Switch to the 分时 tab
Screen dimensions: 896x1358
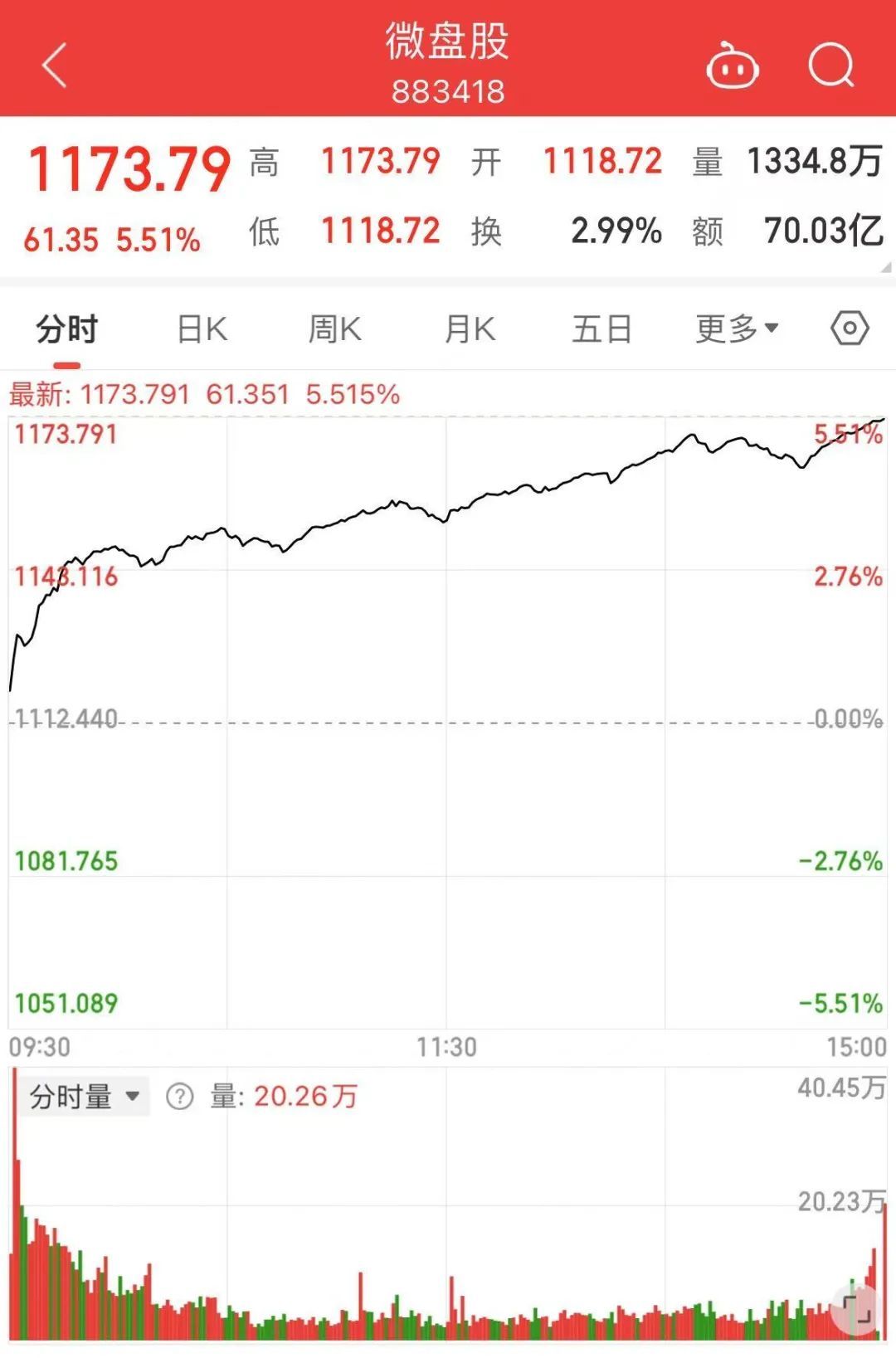(67, 330)
